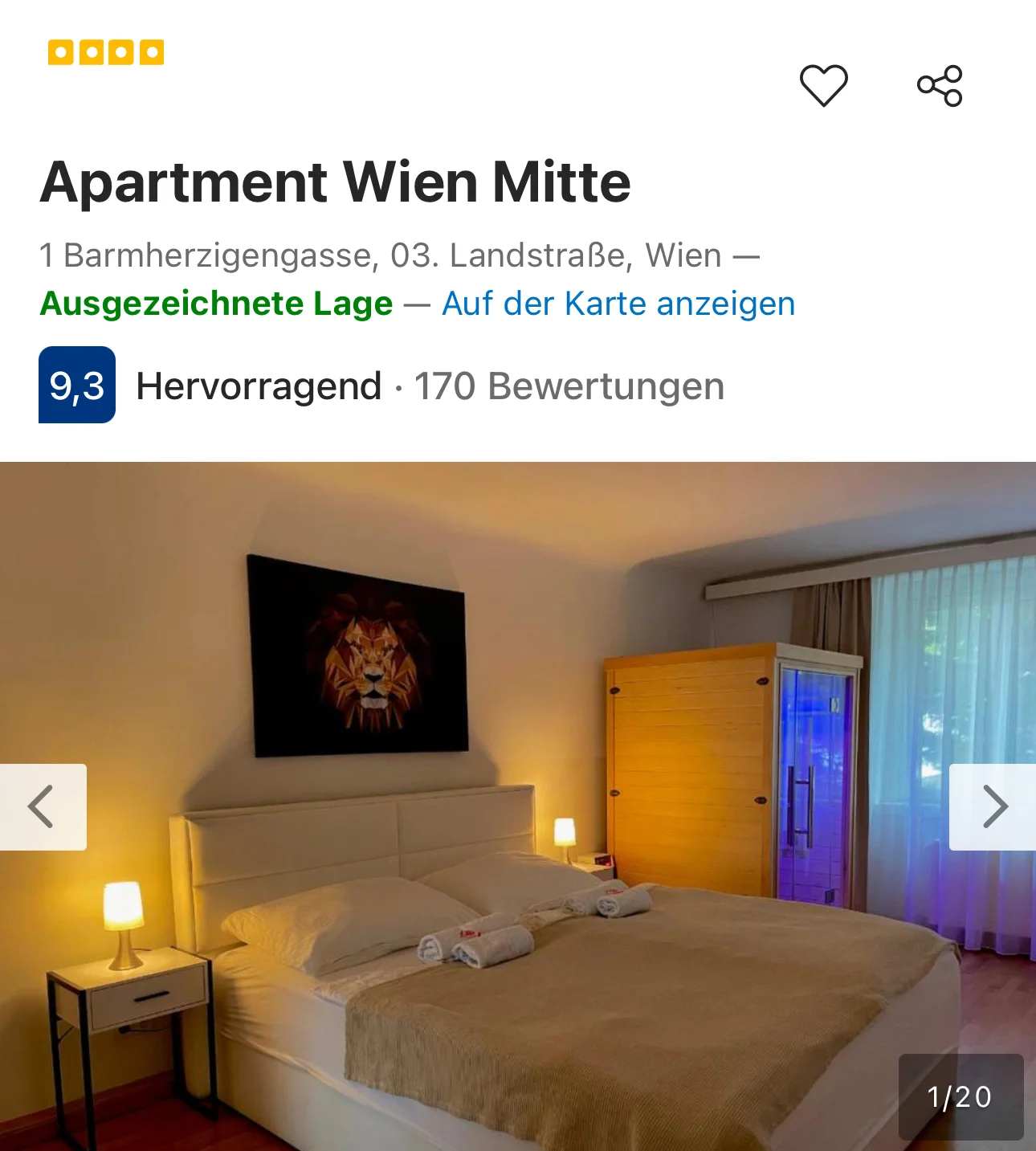View the 170 Bewertungen reviews
1036x1151 pixels.
click(569, 386)
